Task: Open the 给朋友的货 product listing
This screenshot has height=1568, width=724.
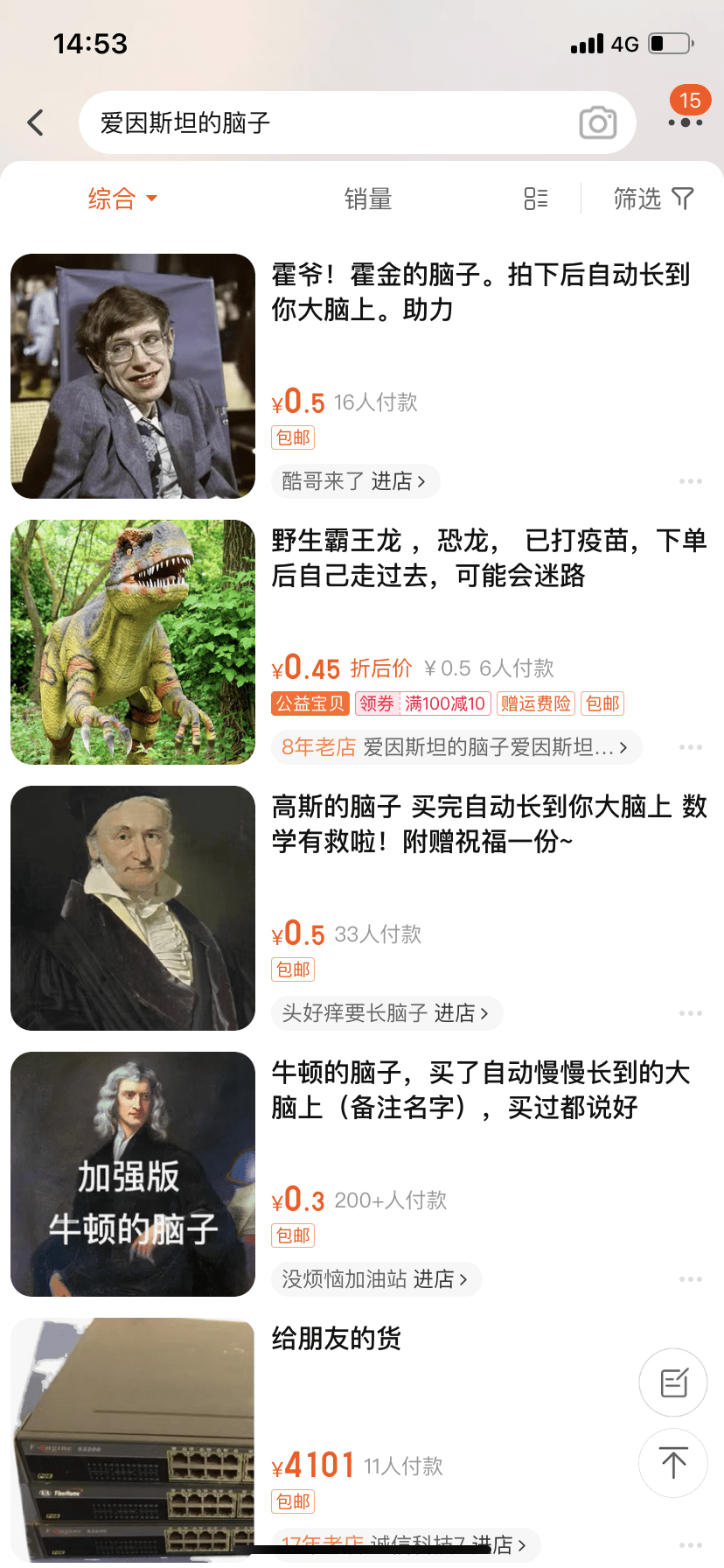Action: pos(337,1339)
